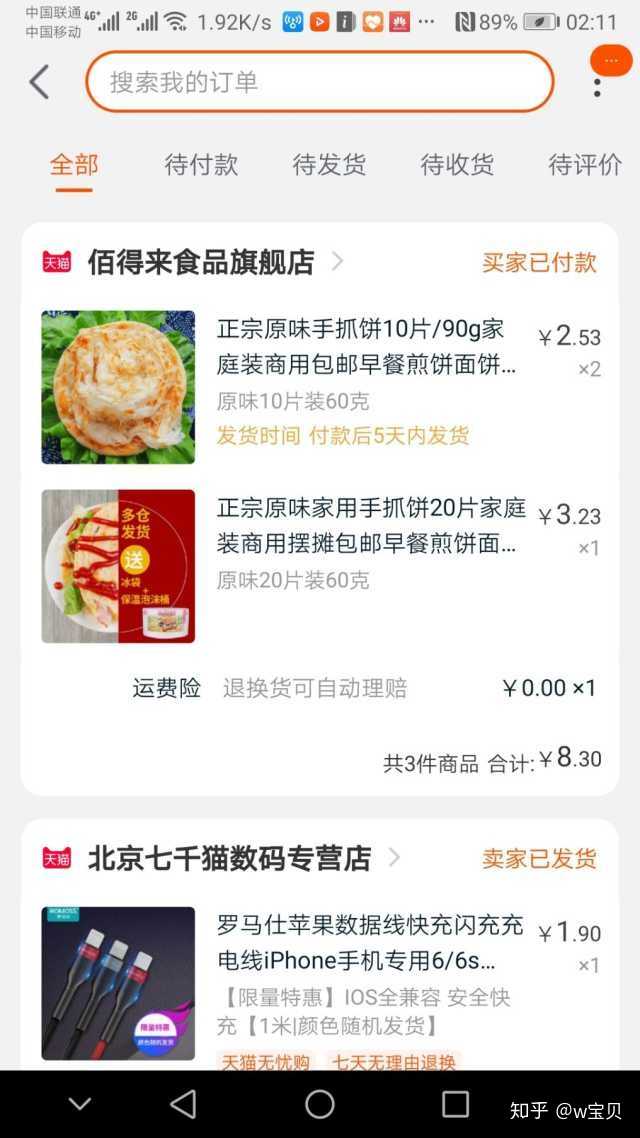Go back using the top arrow
This screenshot has height=1138, width=640.
click(39, 82)
